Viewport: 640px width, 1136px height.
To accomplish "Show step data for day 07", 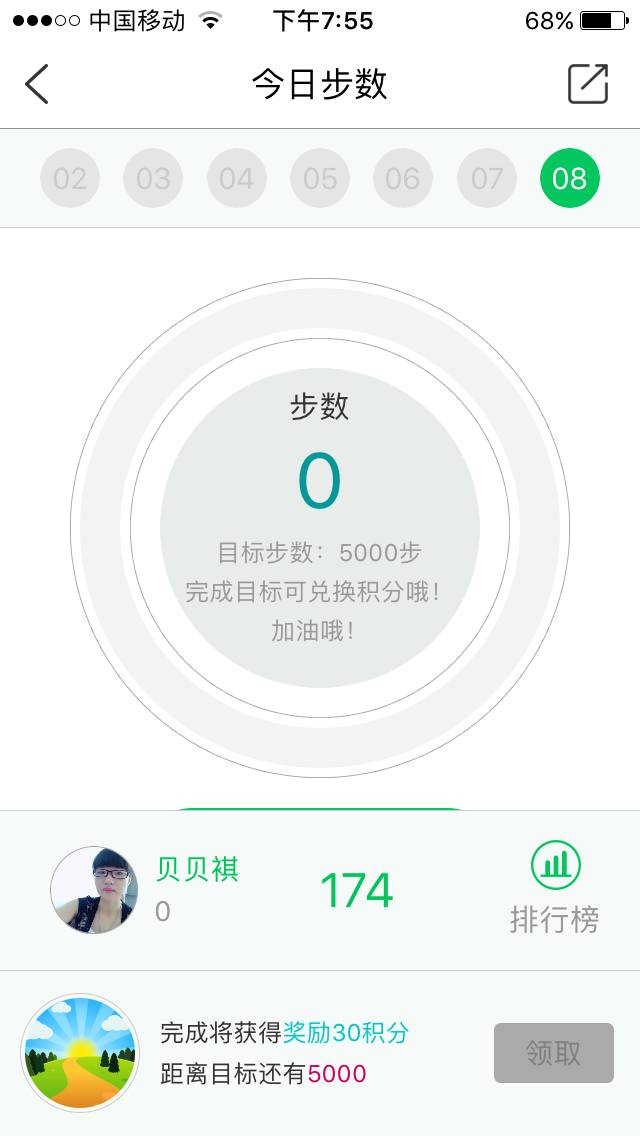I will pyautogui.click(x=487, y=179).
